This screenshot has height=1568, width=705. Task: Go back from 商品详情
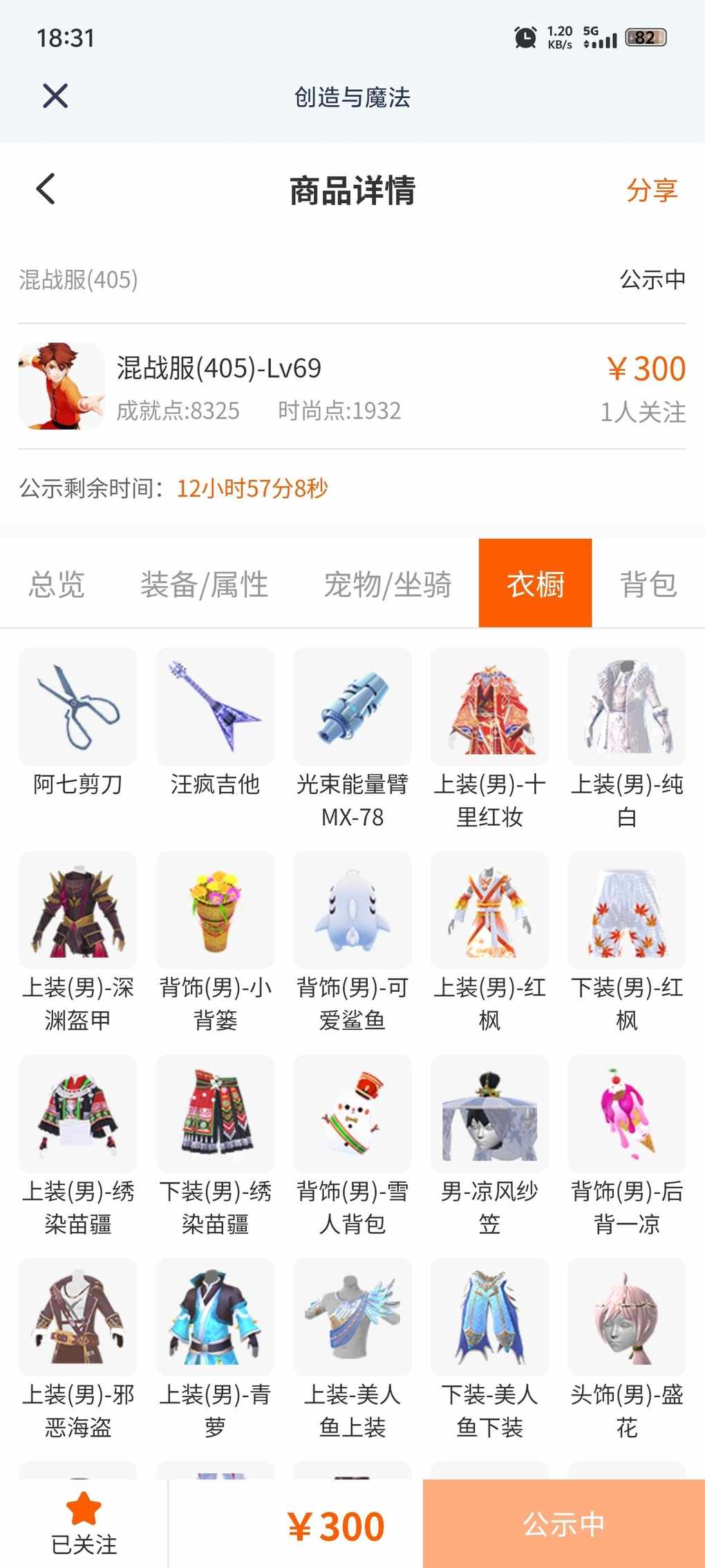coord(46,190)
